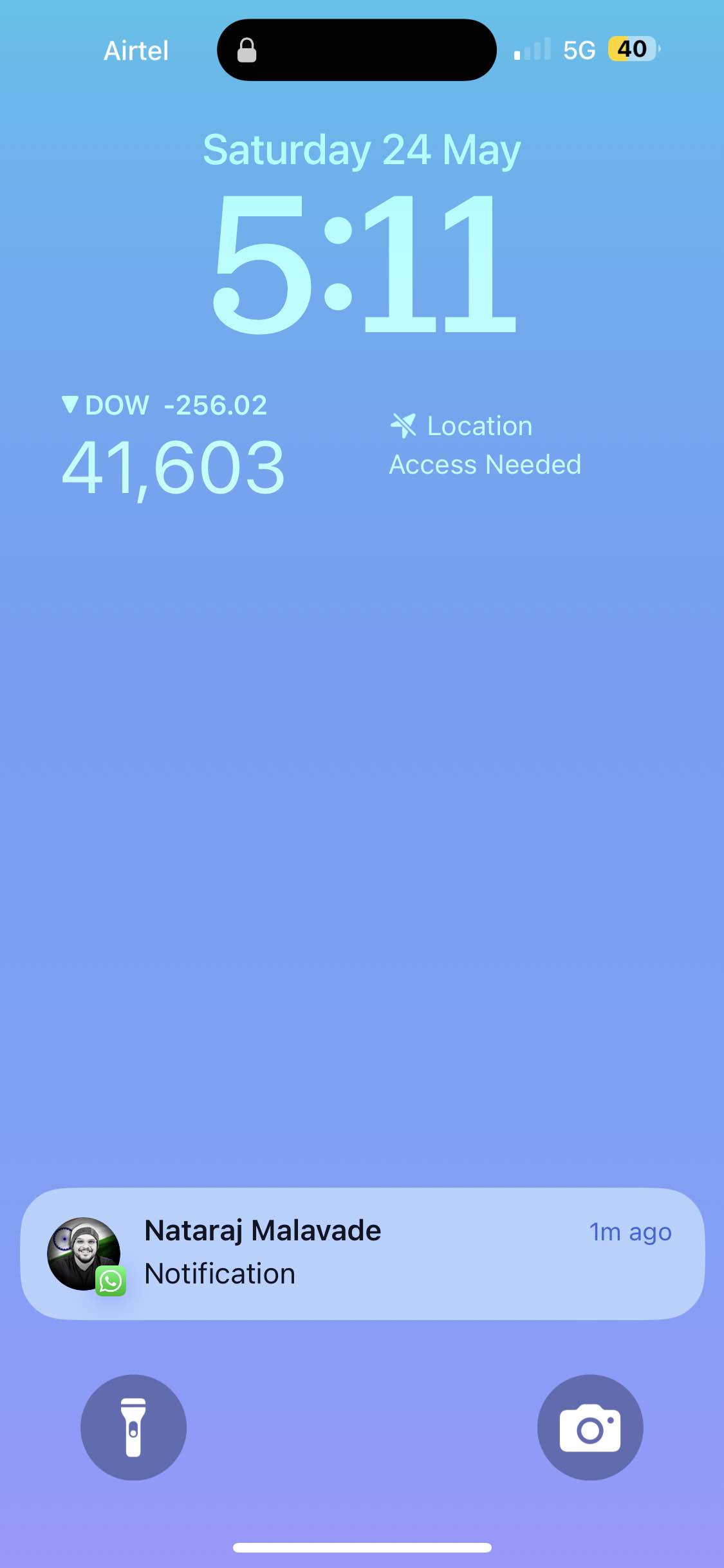Tap the Location Access Needed widget
Image resolution: width=724 pixels, height=1568 pixels.
click(485, 445)
